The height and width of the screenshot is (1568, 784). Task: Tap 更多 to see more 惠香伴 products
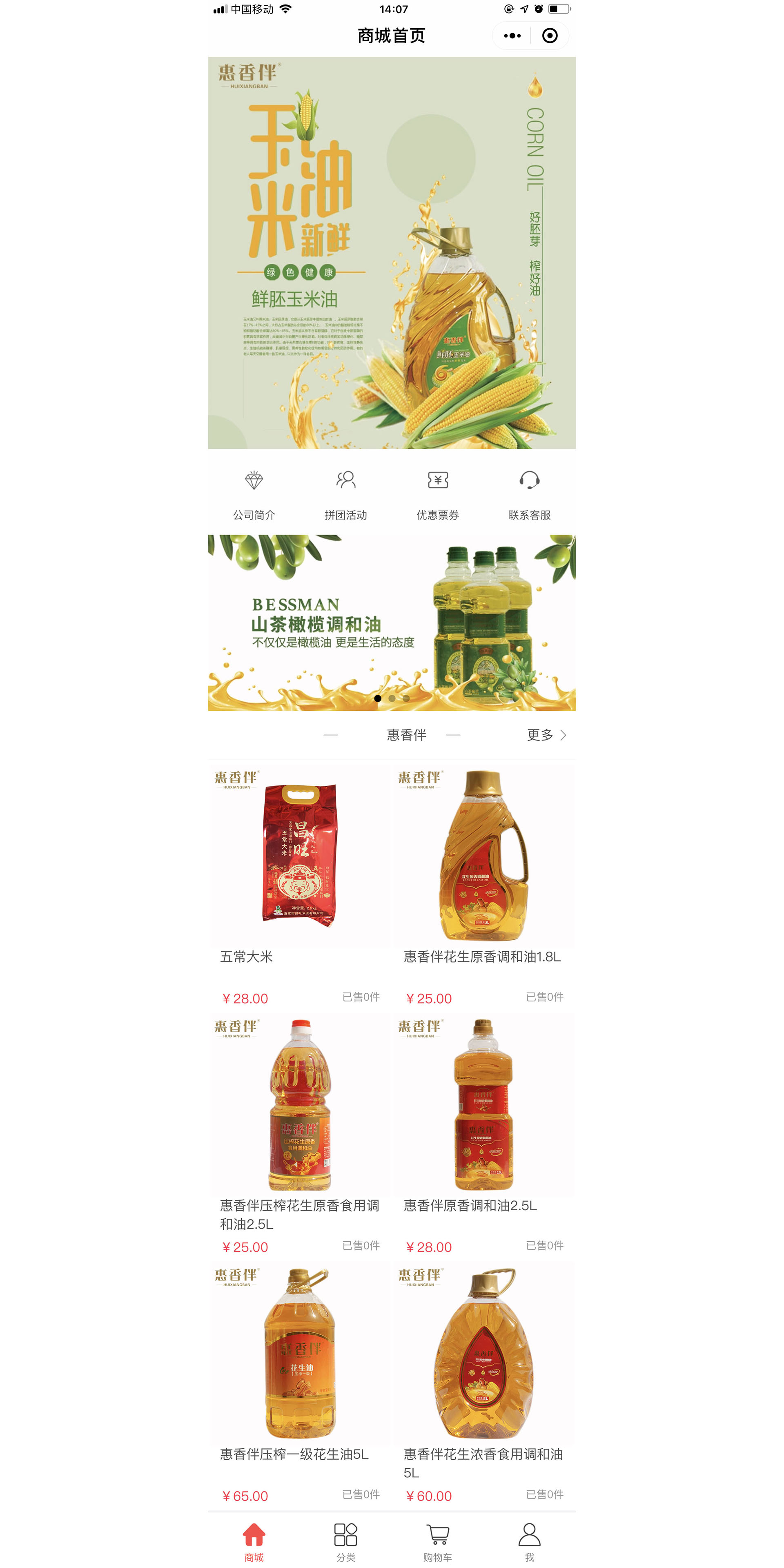[x=546, y=735]
